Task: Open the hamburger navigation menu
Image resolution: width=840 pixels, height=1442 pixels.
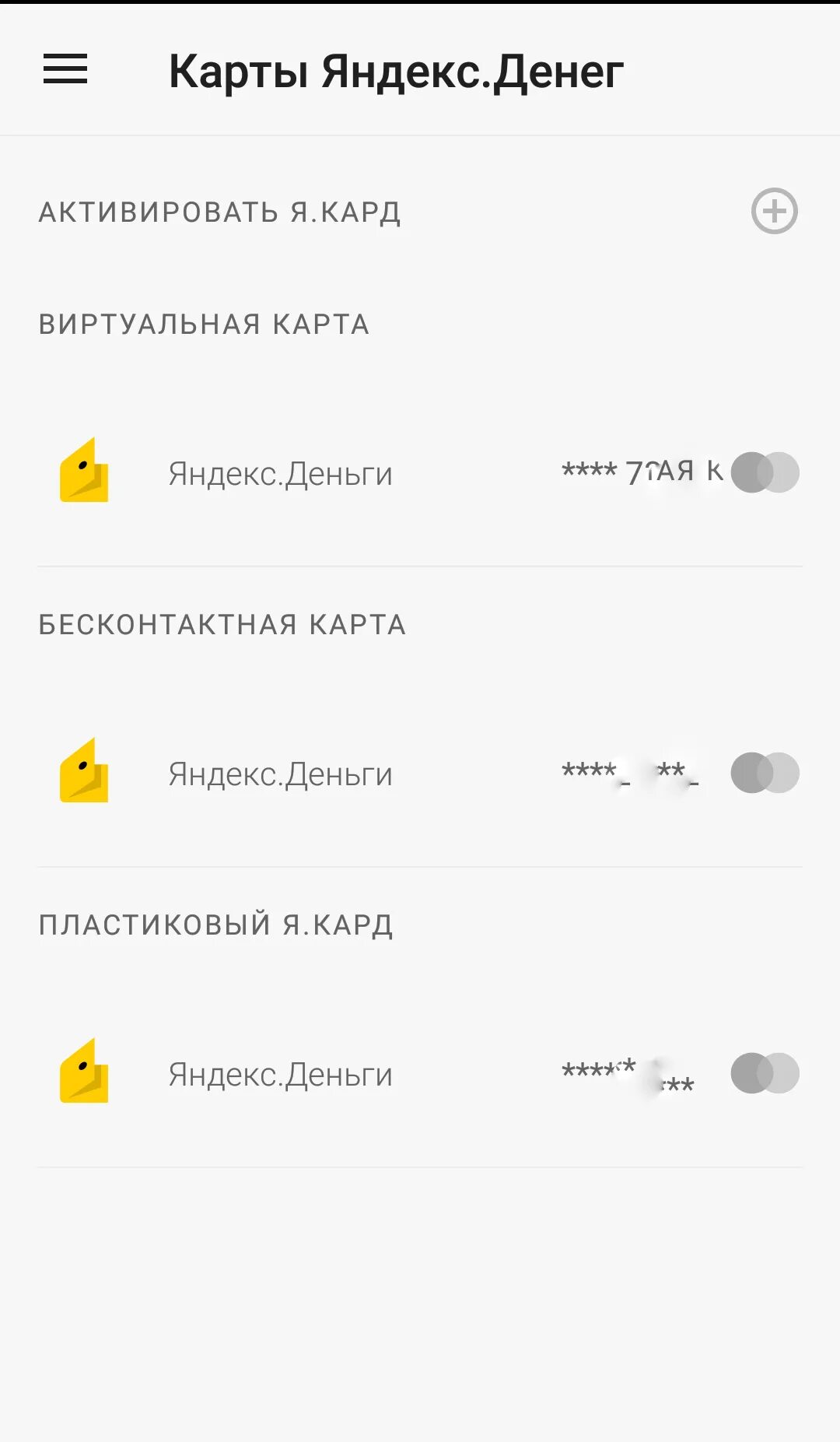Action: coord(65,69)
